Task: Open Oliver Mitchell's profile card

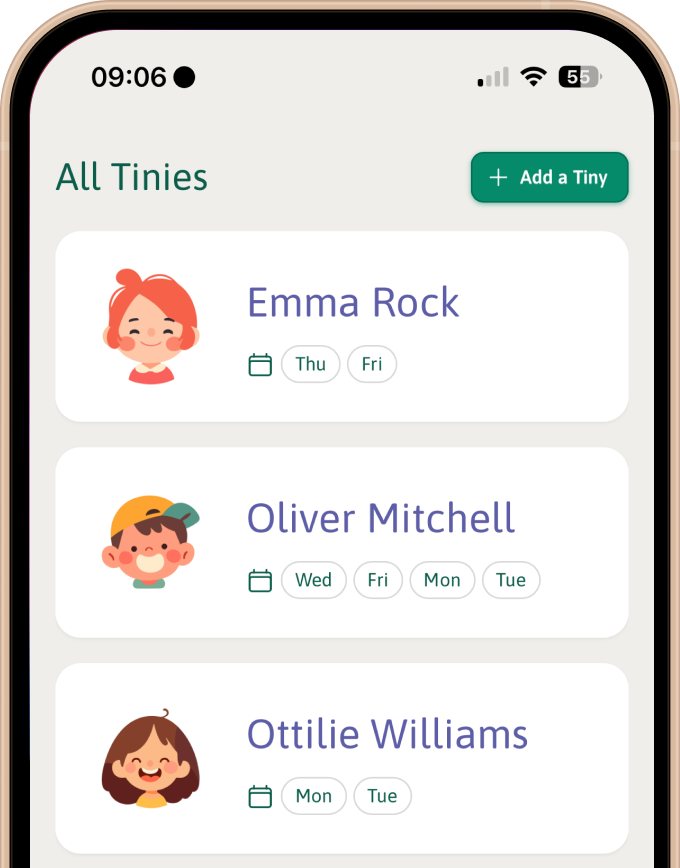Action: click(x=341, y=542)
